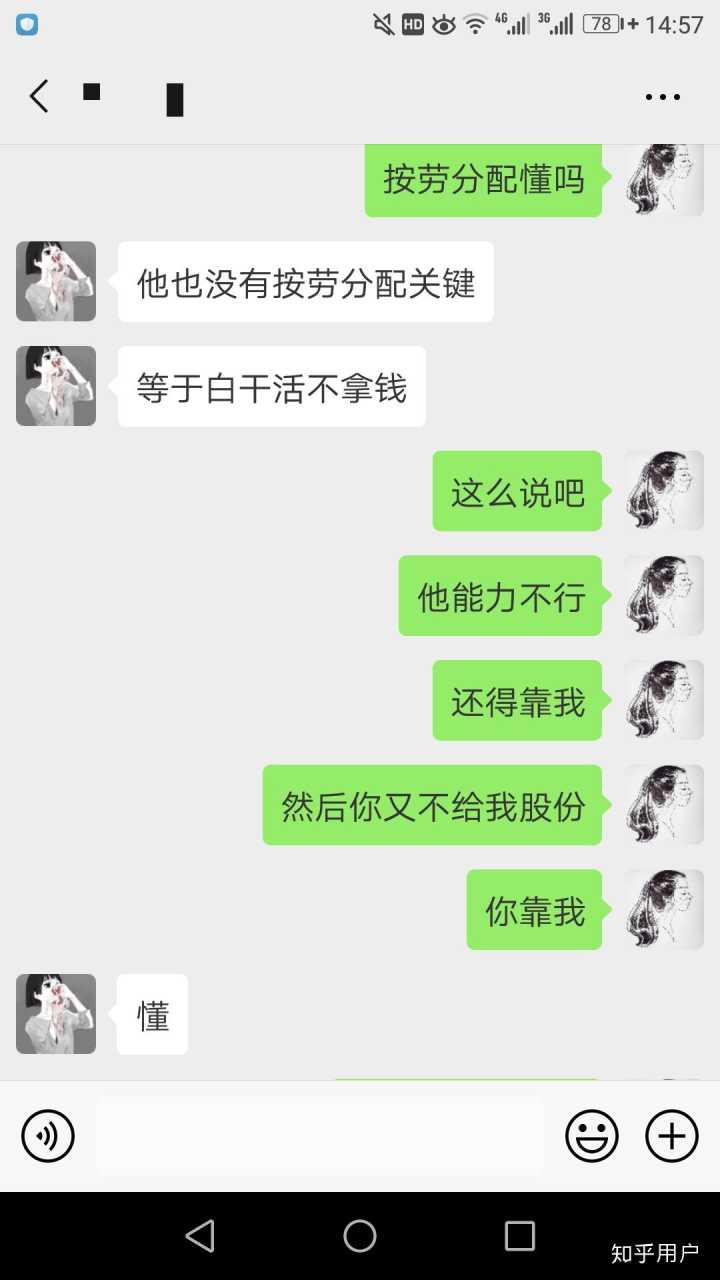Tap the message text field
The image size is (720, 1280).
[x=320, y=1136]
